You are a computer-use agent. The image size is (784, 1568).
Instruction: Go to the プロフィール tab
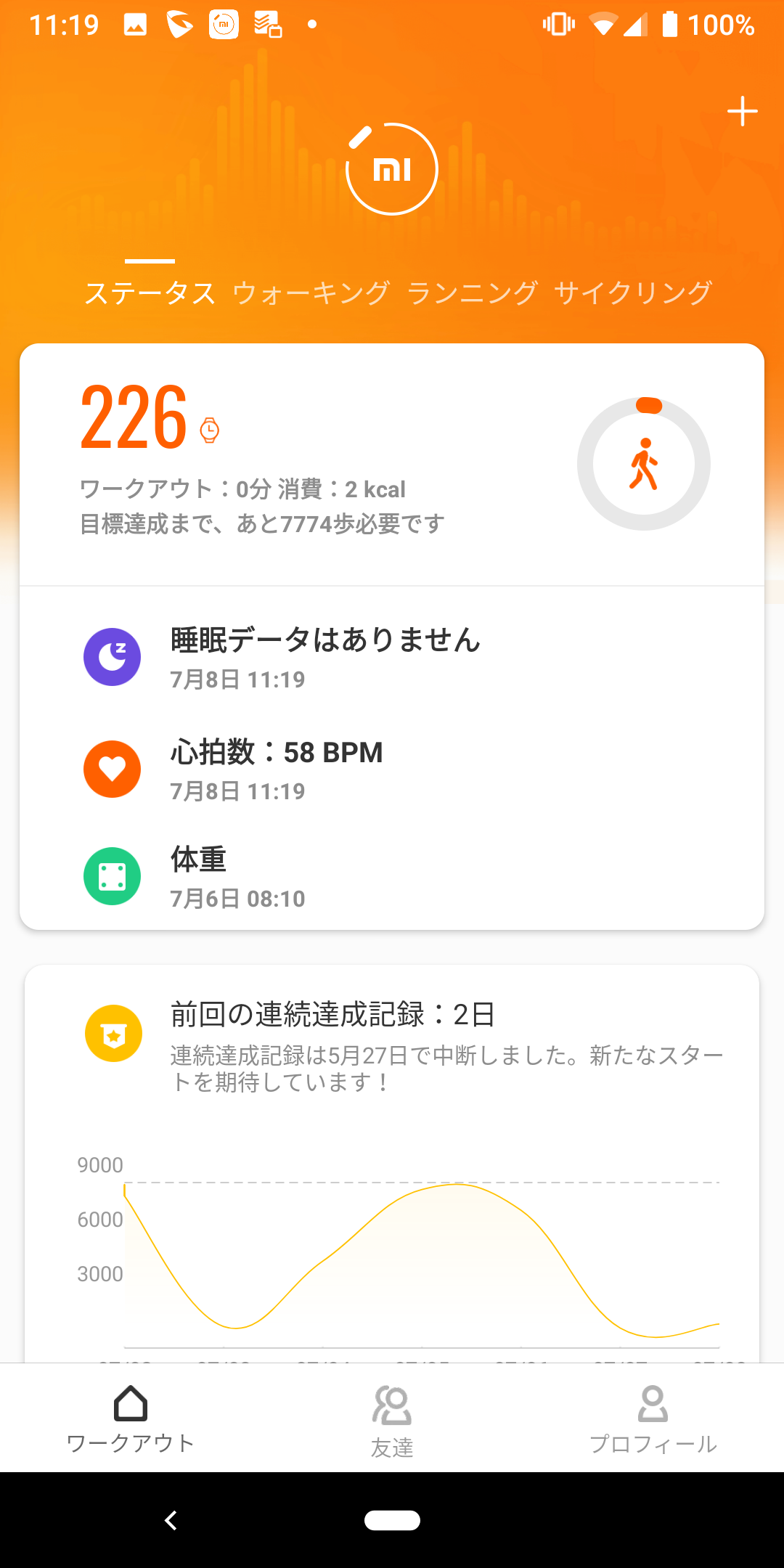653,1420
